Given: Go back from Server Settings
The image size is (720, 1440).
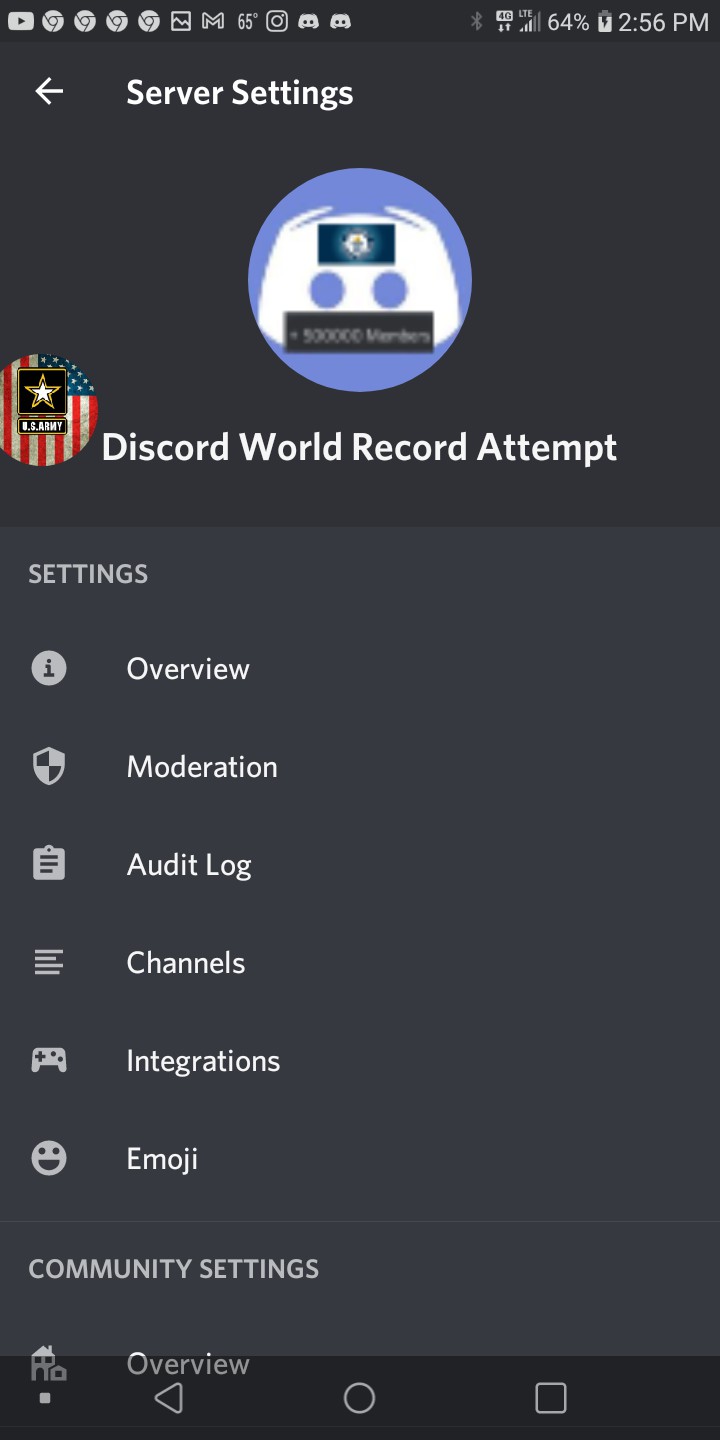Looking at the screenshot, I should tap(49, 92).
